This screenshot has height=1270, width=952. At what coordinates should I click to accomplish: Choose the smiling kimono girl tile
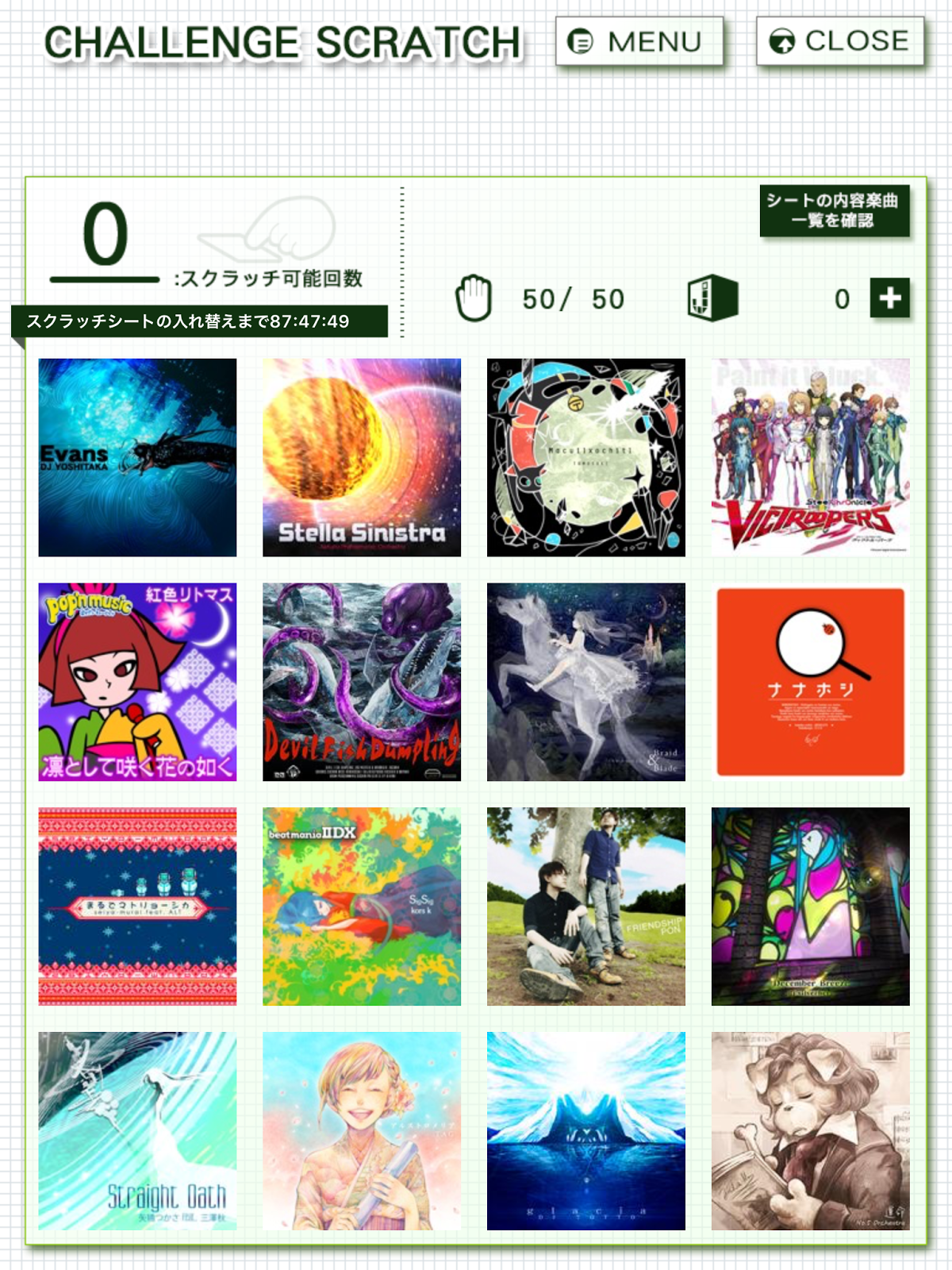pos(362,1131)
